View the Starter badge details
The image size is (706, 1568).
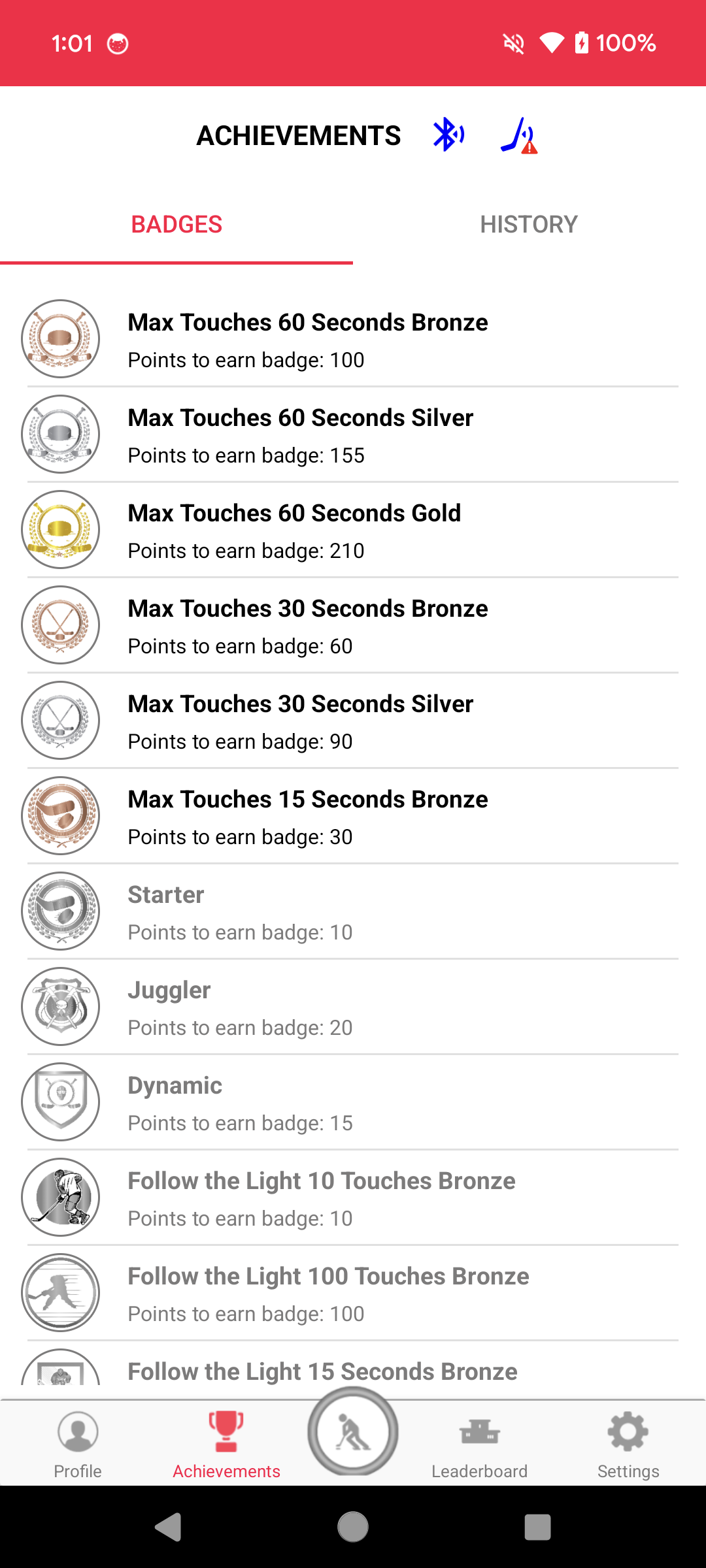(353, 911)
